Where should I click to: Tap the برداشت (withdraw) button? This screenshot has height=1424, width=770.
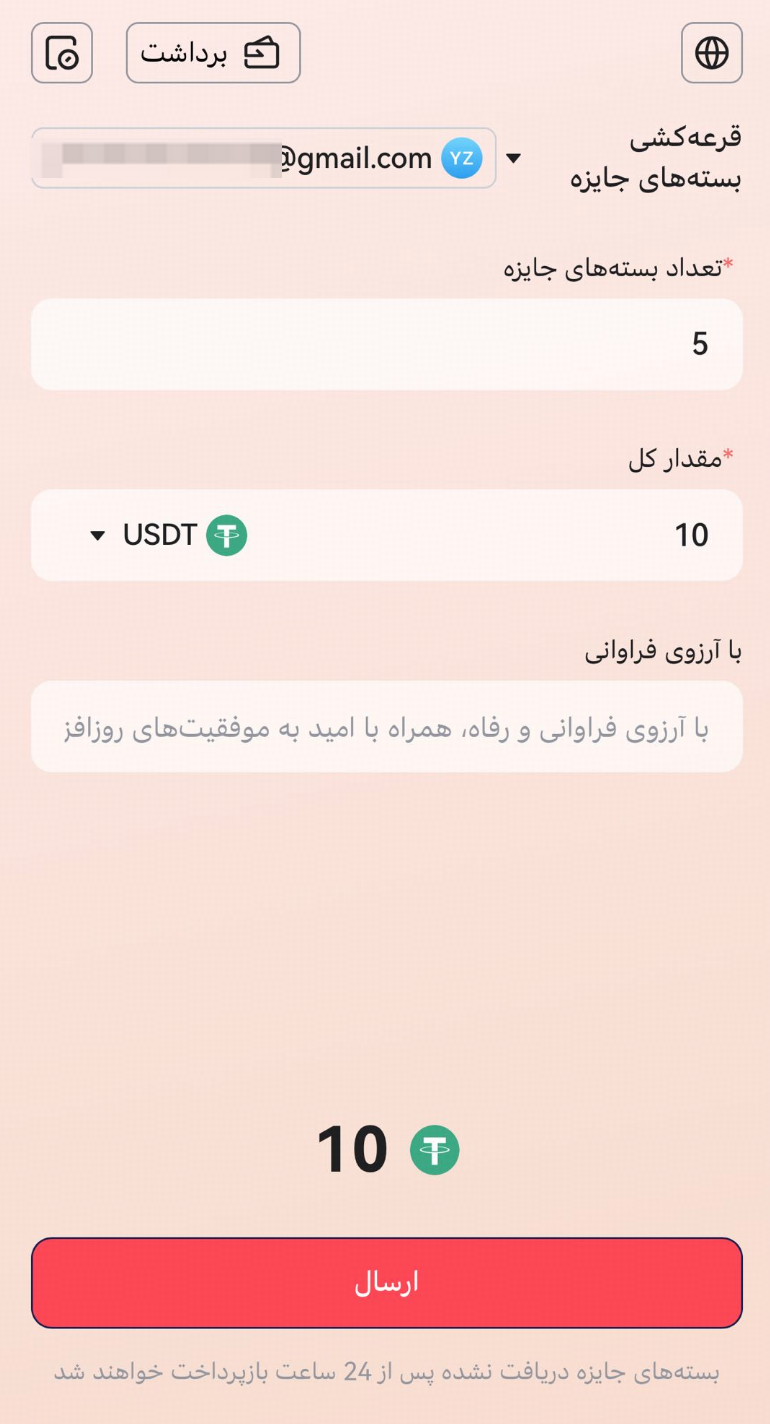[x=213, y=53]
